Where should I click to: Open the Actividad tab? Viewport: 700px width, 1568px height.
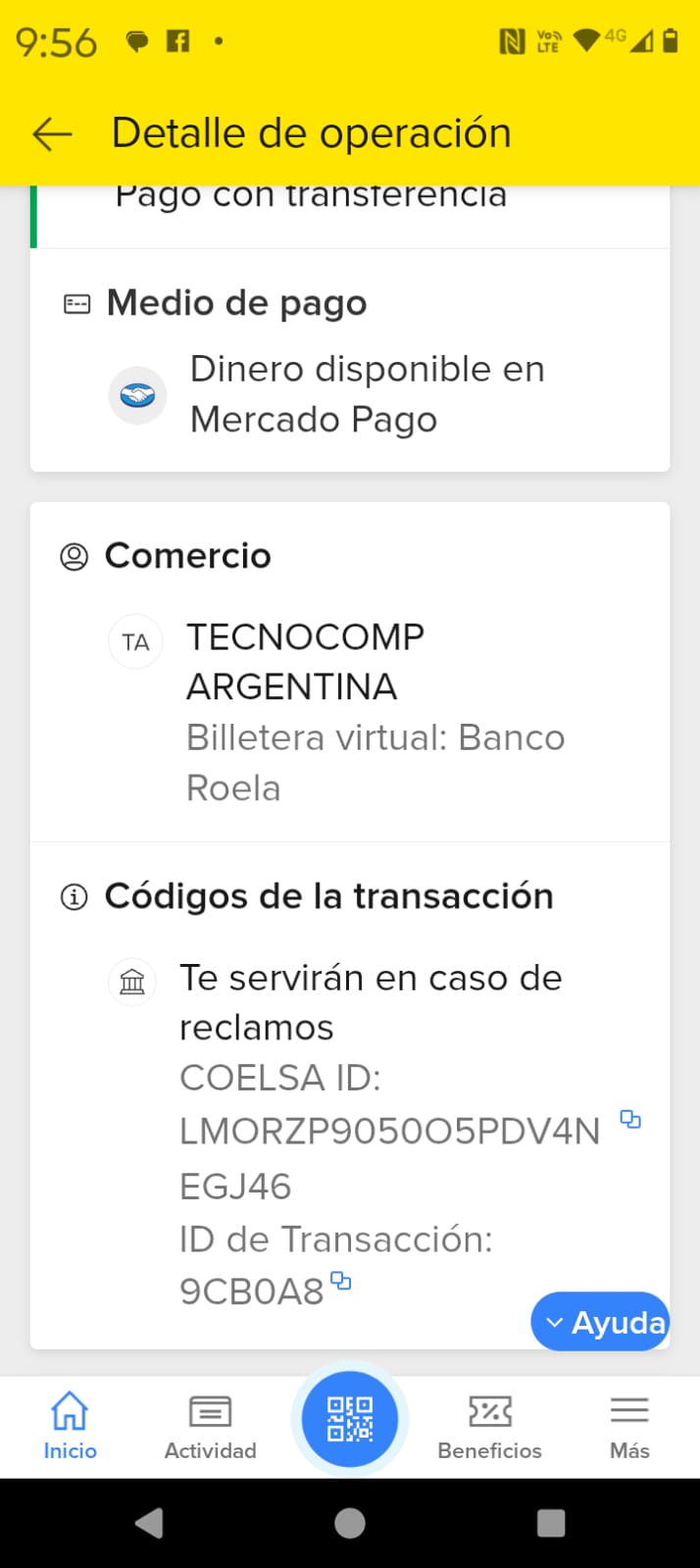click(210, 1426)
